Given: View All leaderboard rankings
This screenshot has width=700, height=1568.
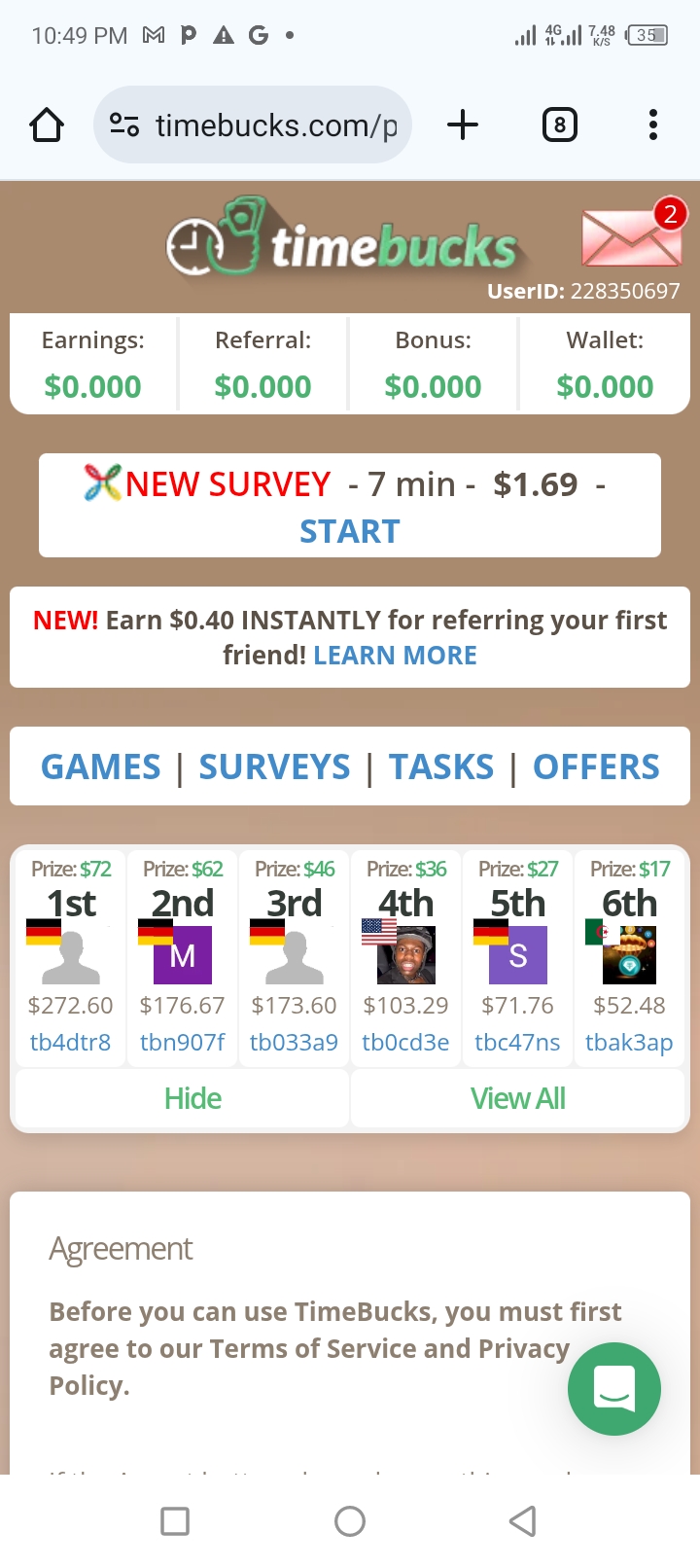Looking at the screenshot, I should 517,1099.
